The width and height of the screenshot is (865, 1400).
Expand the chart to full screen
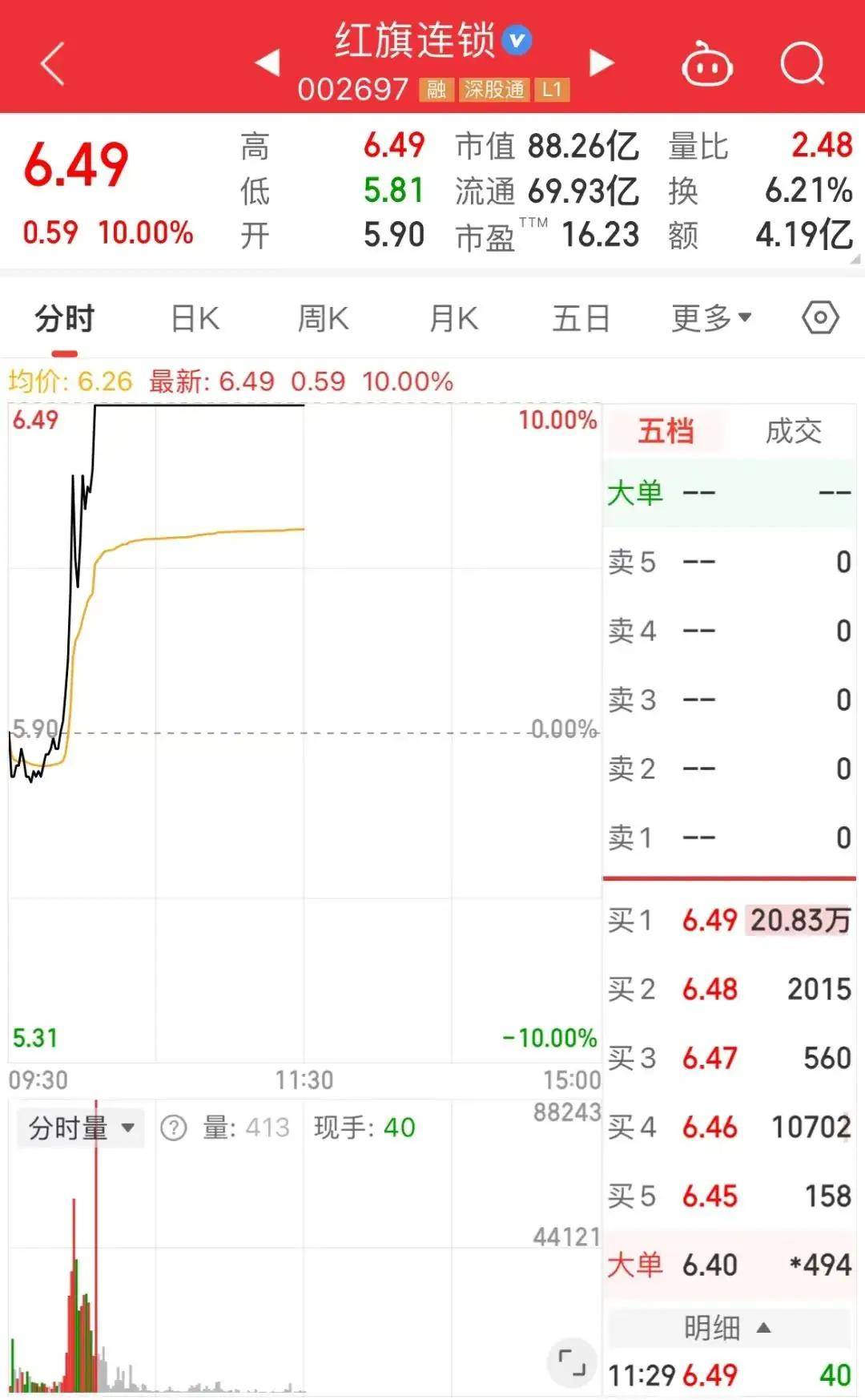pos(572,1362)
